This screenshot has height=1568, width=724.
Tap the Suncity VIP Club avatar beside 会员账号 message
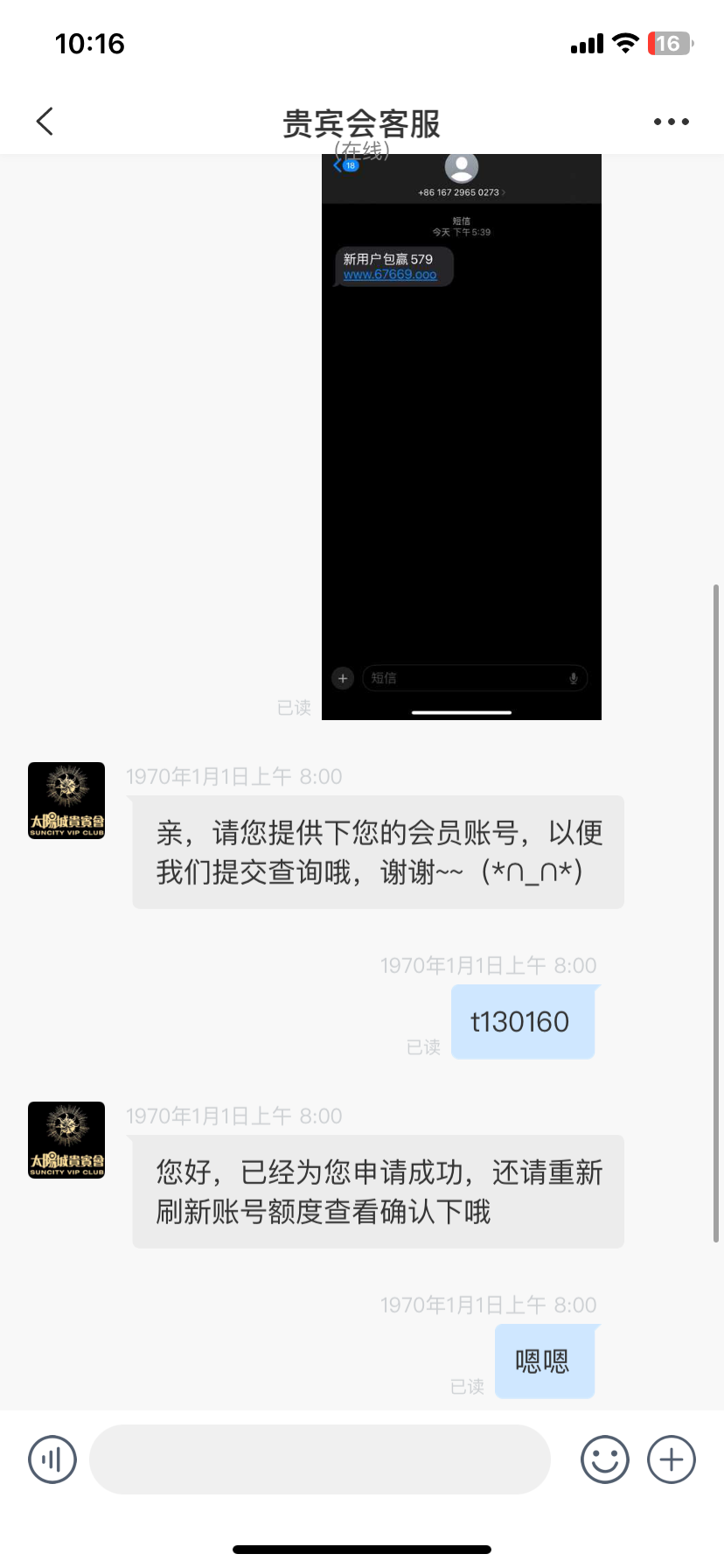[x=66, y=801]
